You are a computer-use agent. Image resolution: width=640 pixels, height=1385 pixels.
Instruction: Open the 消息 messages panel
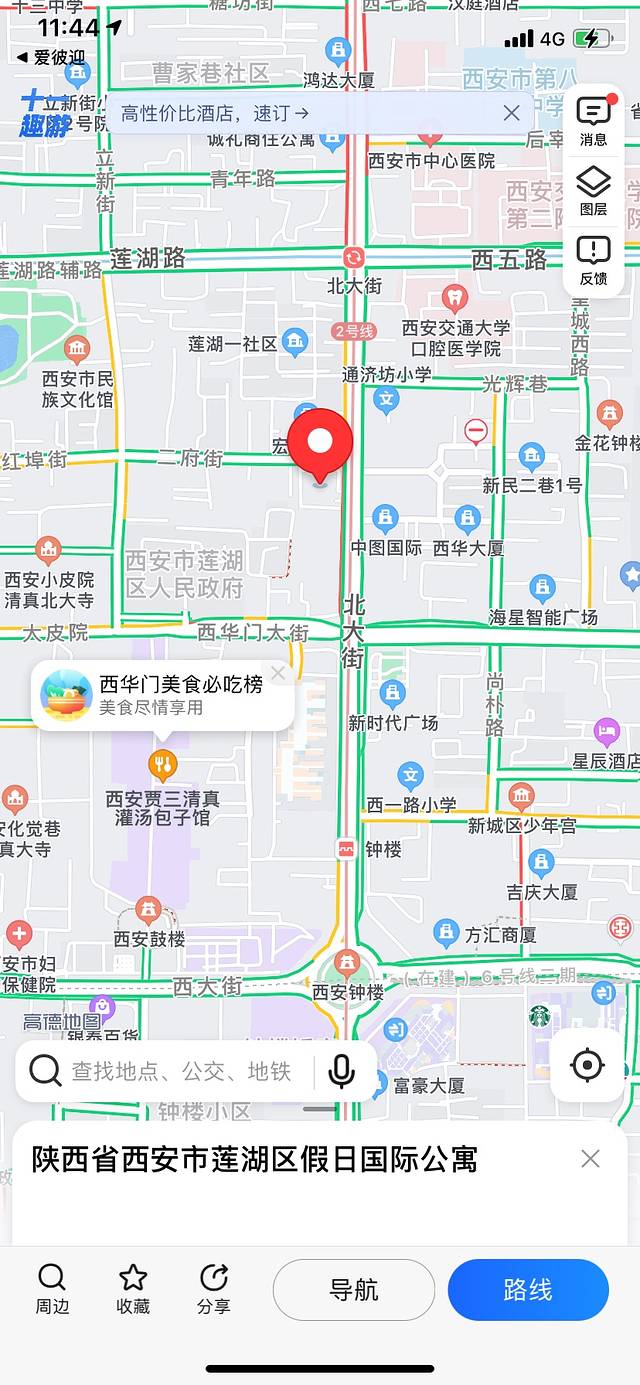tap(593, 122)
